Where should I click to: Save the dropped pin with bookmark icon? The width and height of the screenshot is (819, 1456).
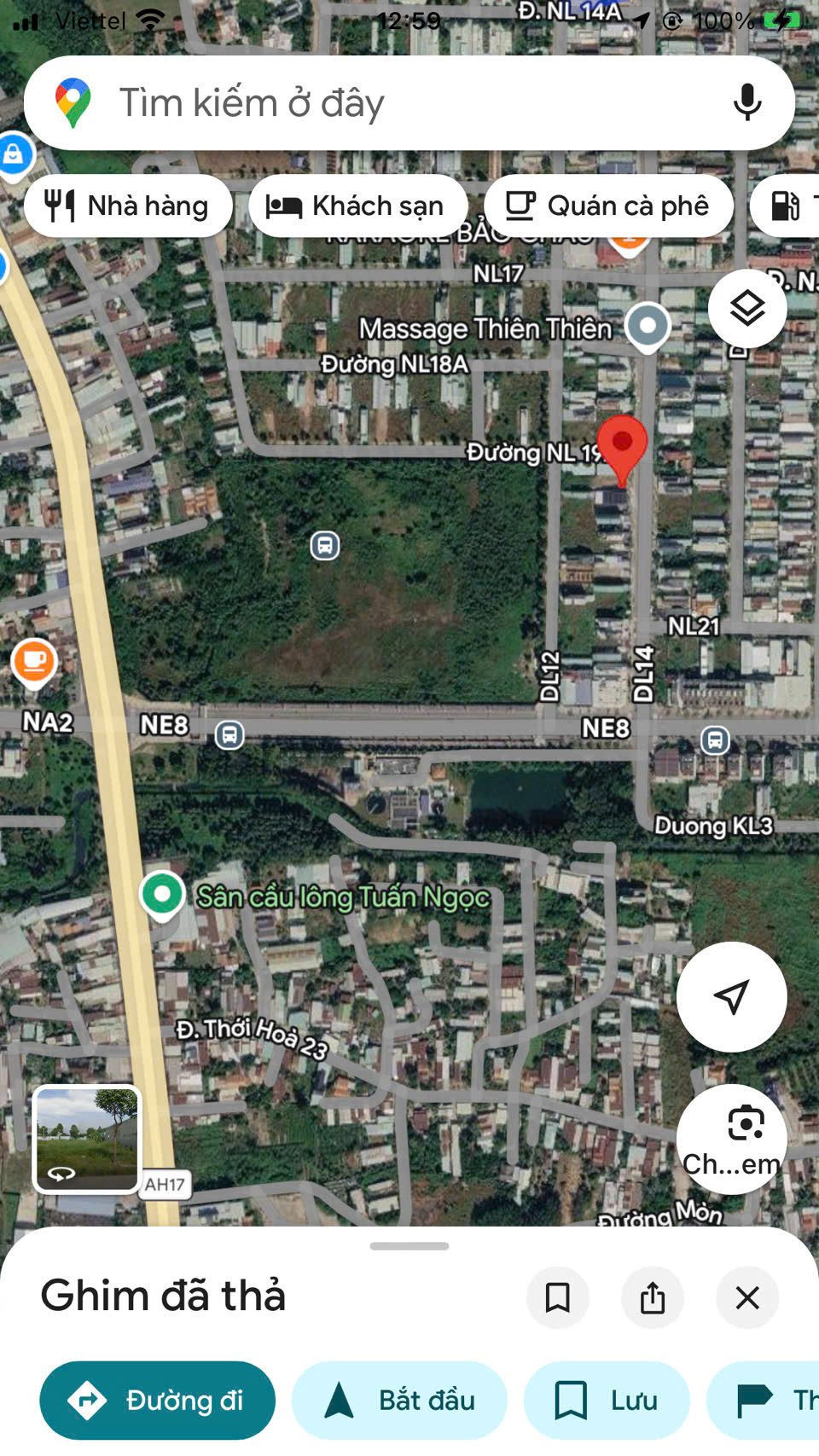pyautogui.click(x=558, y=1297)
